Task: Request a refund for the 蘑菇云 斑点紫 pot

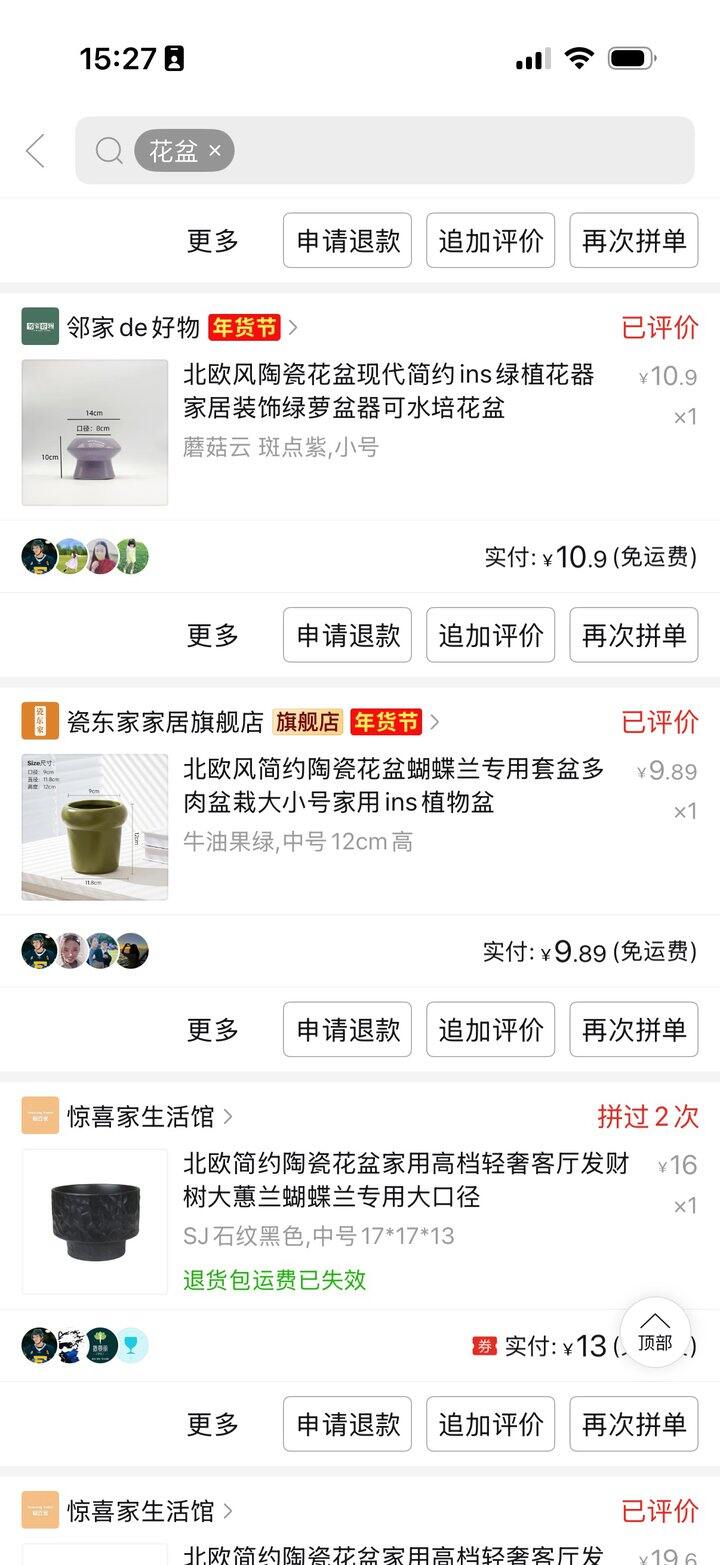Action: click(x=347, y=635)
